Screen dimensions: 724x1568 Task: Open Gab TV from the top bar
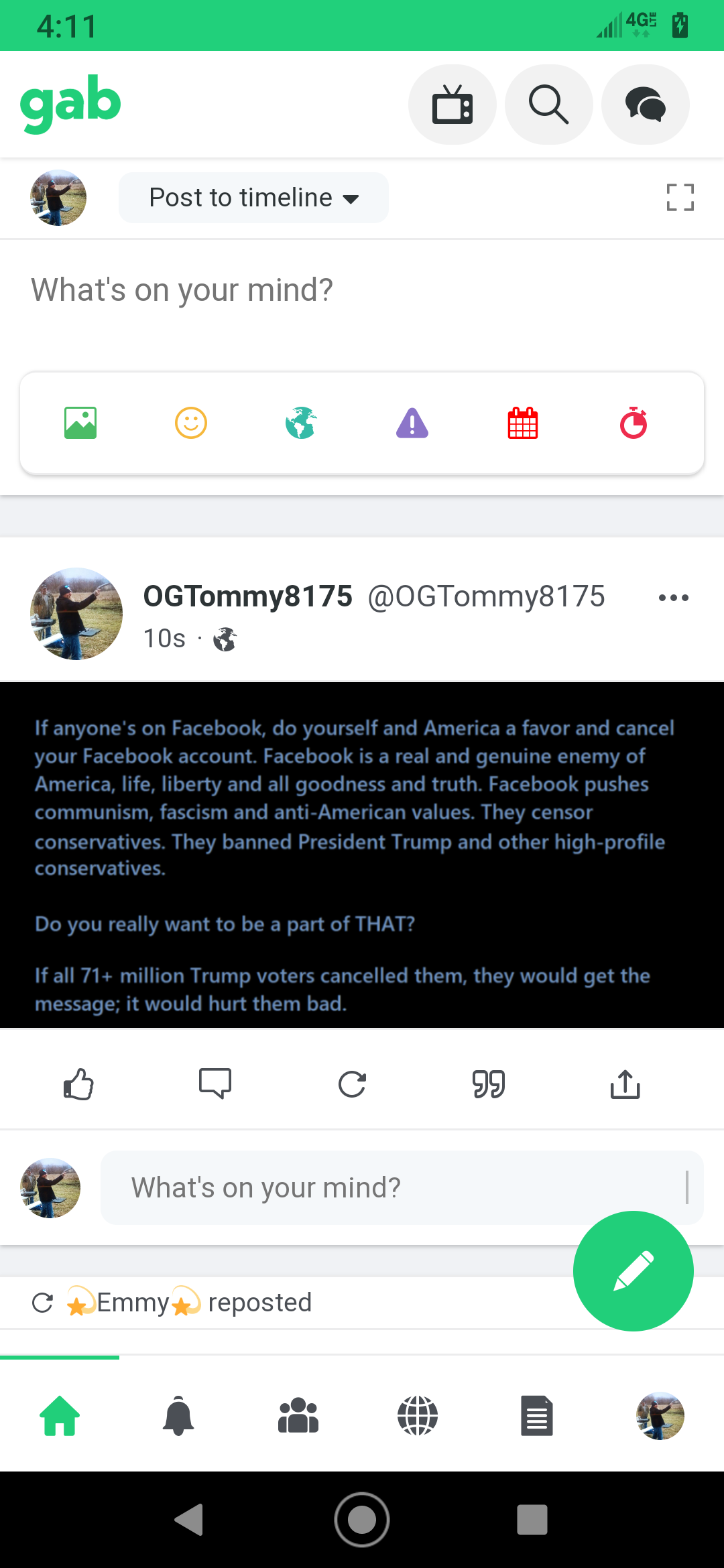click(452, 105)
